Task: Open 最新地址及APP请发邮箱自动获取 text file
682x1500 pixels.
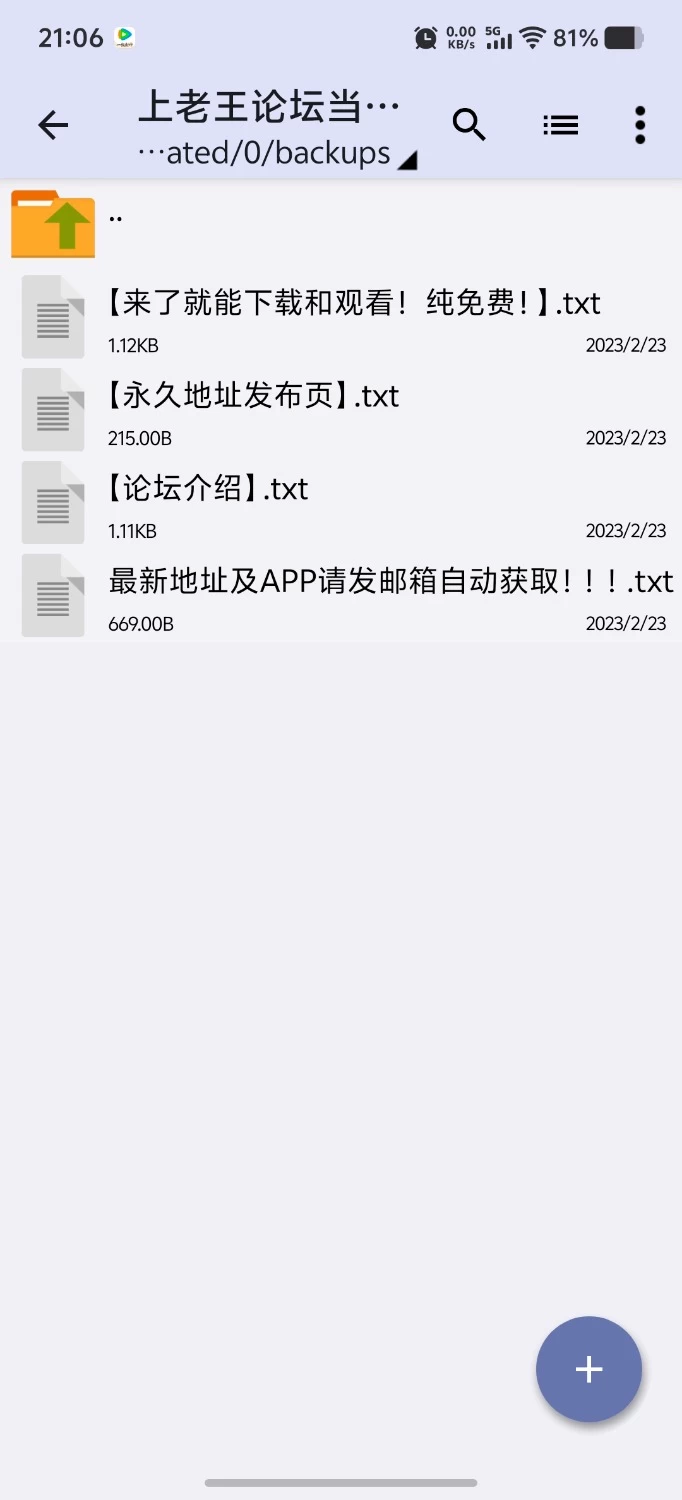Action: pos(341,596)
